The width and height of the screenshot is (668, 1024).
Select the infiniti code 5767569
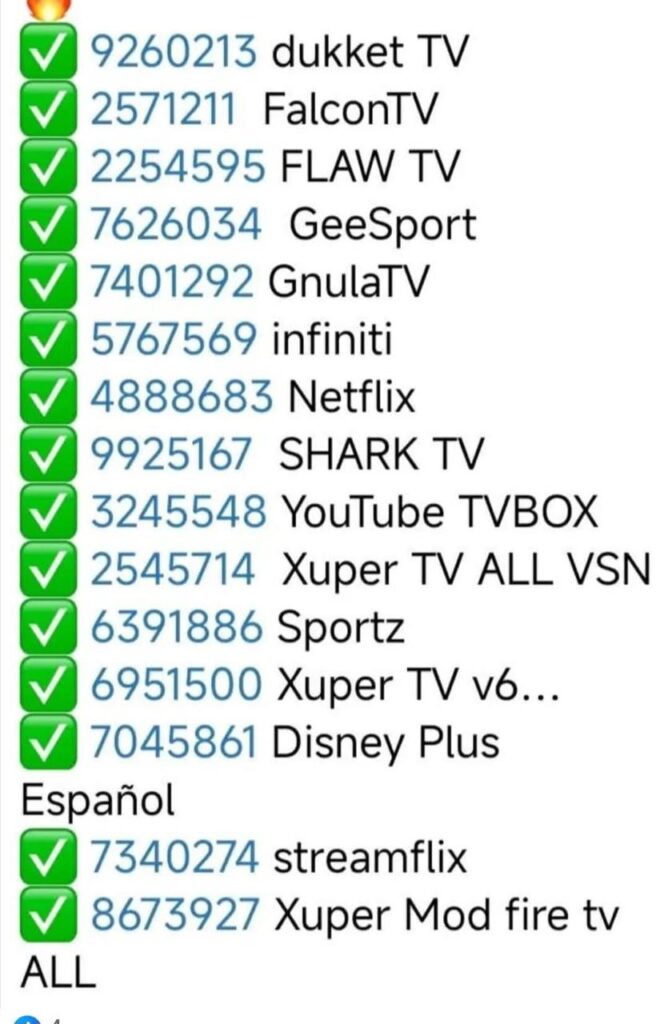pos(174,339)
